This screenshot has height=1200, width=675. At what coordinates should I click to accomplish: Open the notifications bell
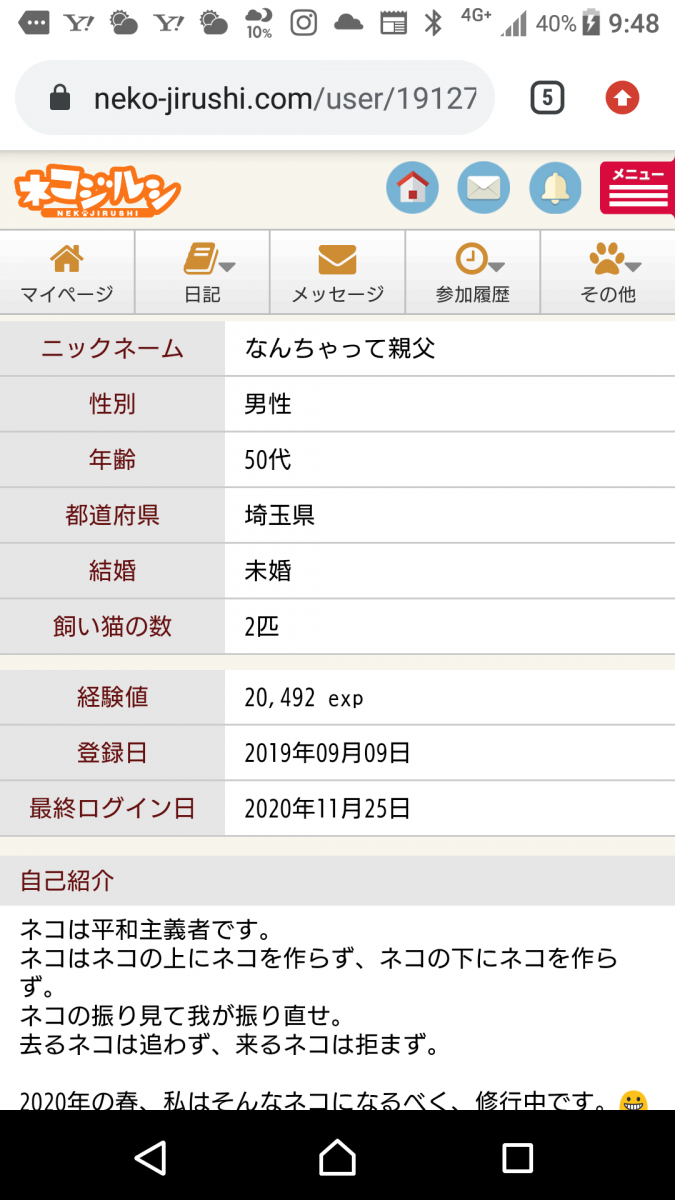click(x=554, y=187)
